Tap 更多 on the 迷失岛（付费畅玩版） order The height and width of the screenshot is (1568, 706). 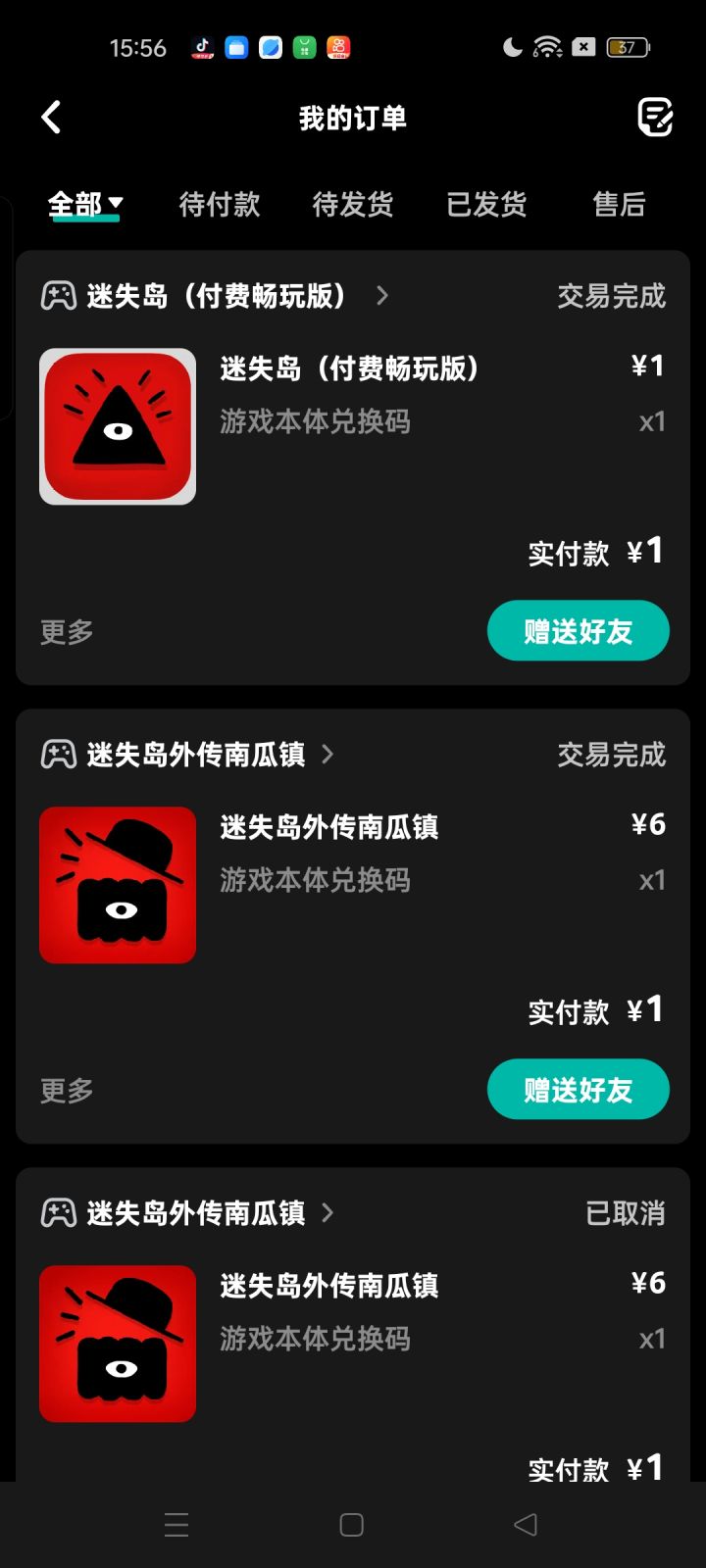click(67, 631)
